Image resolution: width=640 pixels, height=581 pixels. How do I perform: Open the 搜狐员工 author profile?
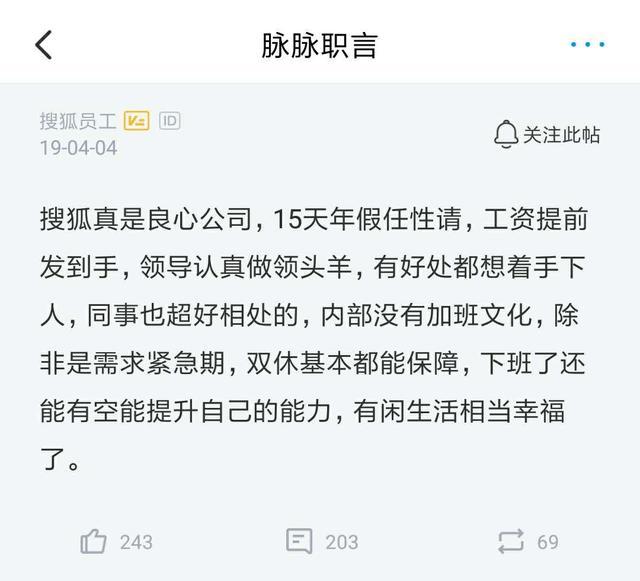pyautogui.click(x=78, y=121)
